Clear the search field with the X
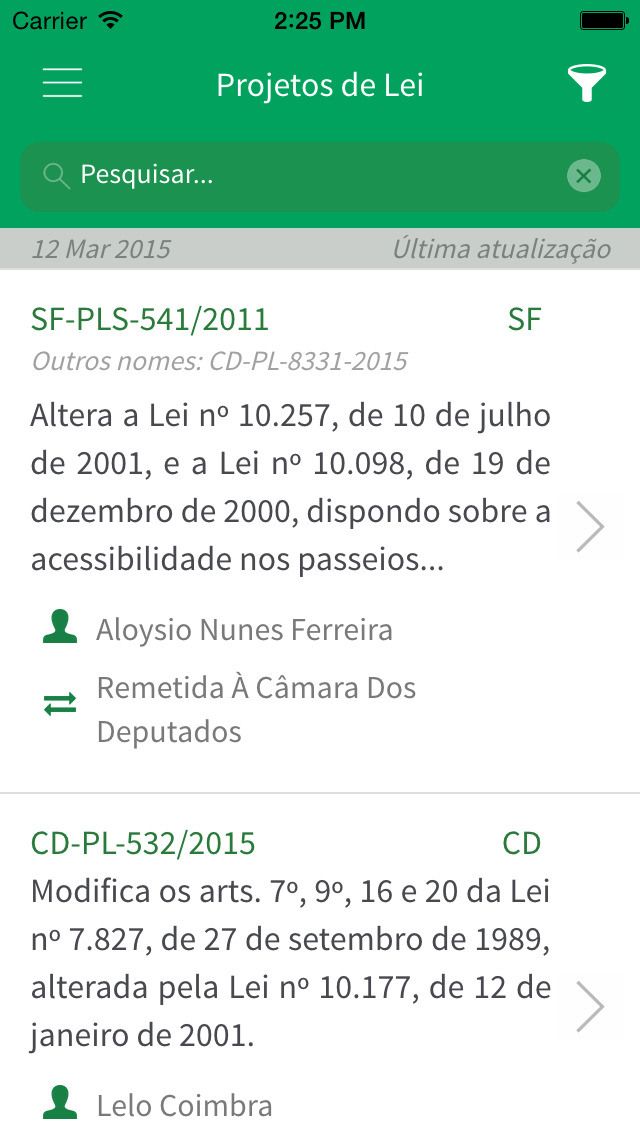640x1136 pixels. pyautogui.click(x=583, y=176)
